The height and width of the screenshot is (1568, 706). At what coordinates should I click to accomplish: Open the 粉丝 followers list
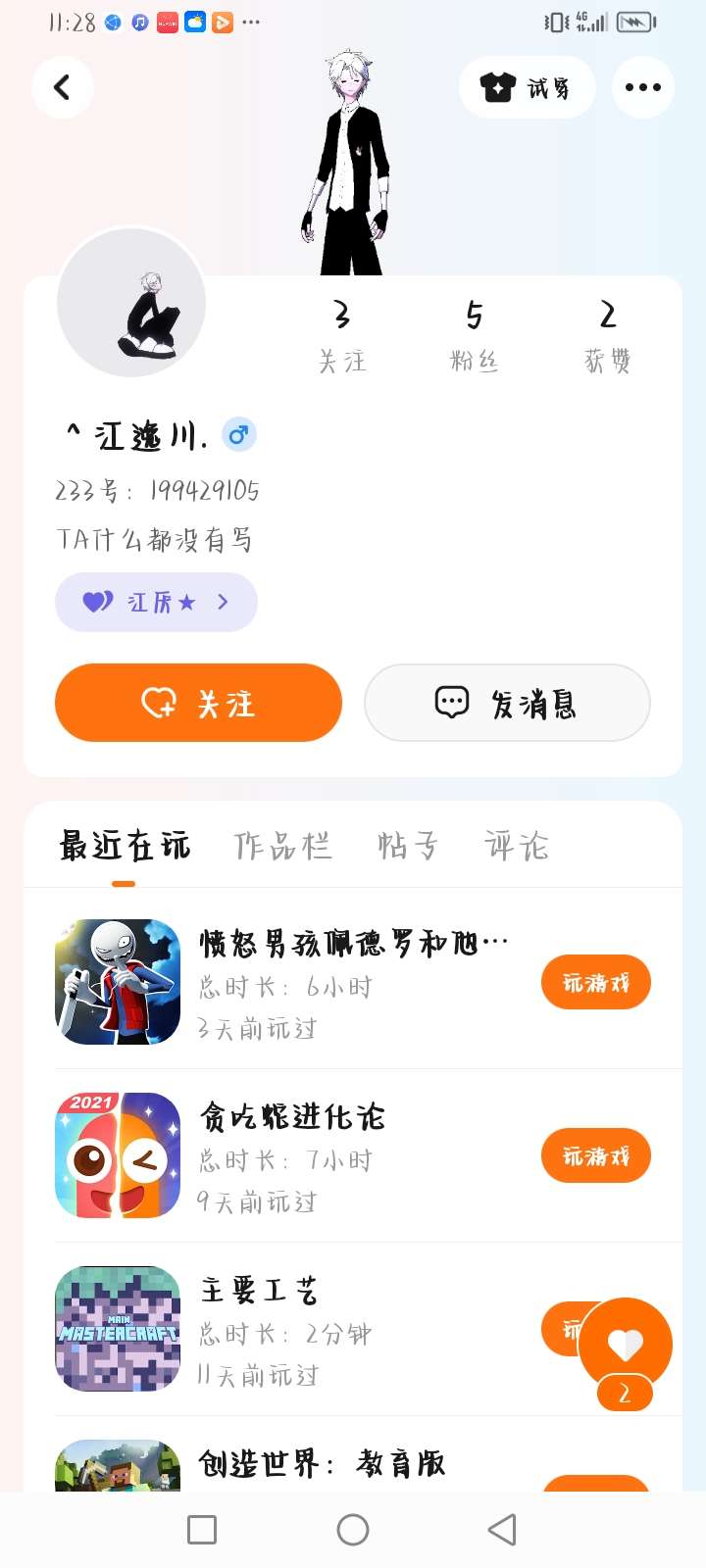point(475,335)
